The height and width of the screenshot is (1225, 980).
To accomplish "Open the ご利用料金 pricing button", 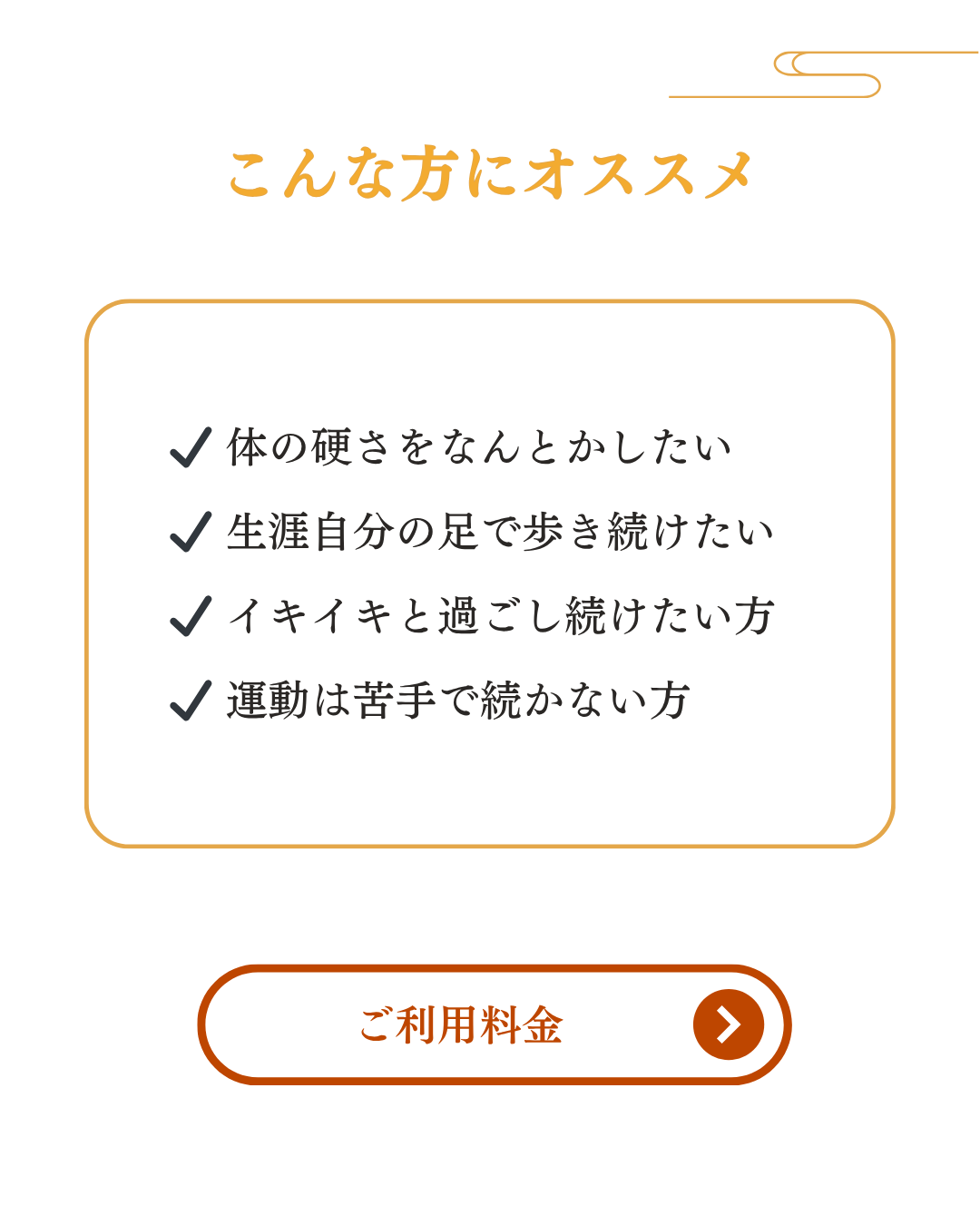I will click(494, 1024).
